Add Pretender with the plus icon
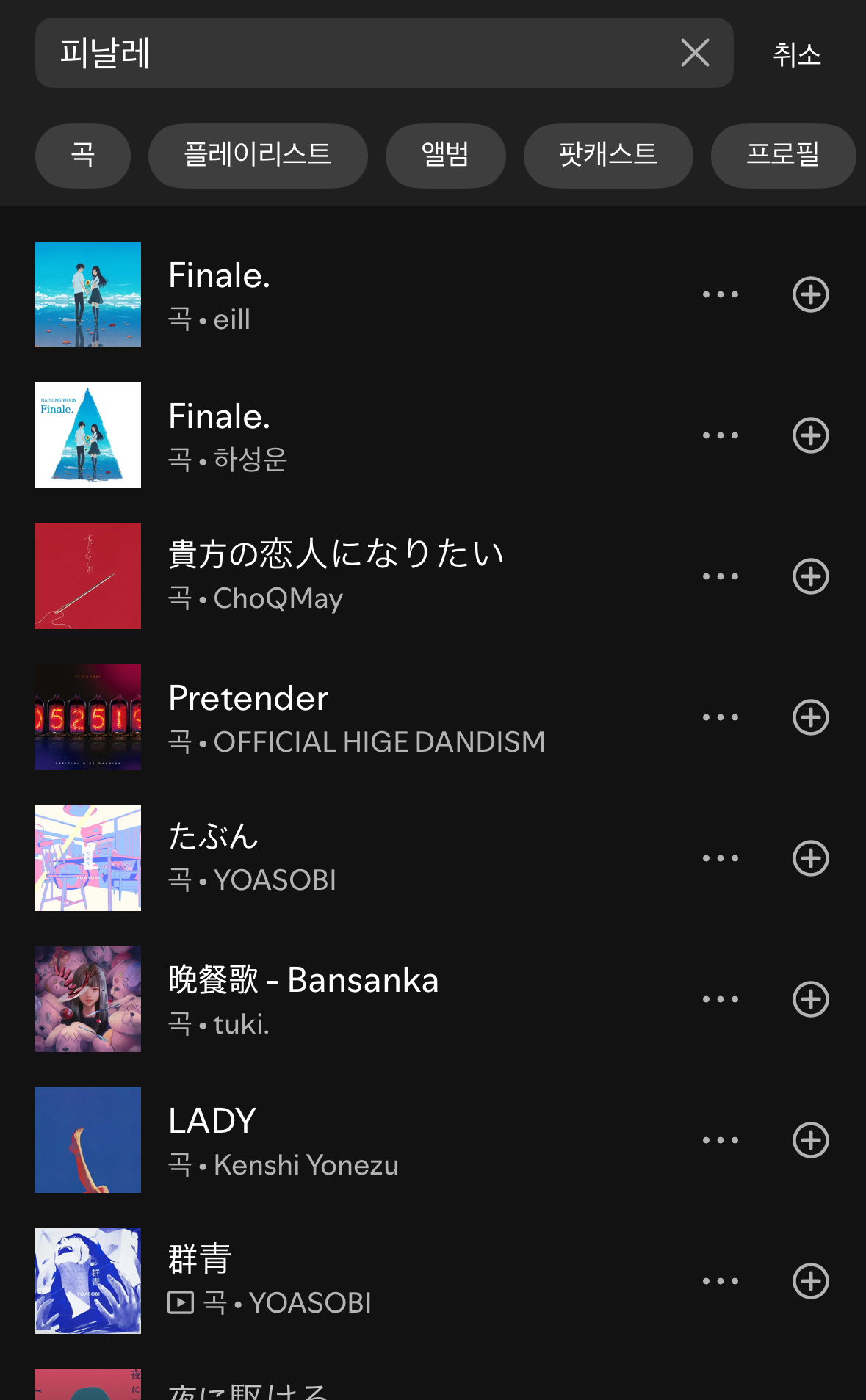Screen dimensions: 866x1400 point(811,717)
